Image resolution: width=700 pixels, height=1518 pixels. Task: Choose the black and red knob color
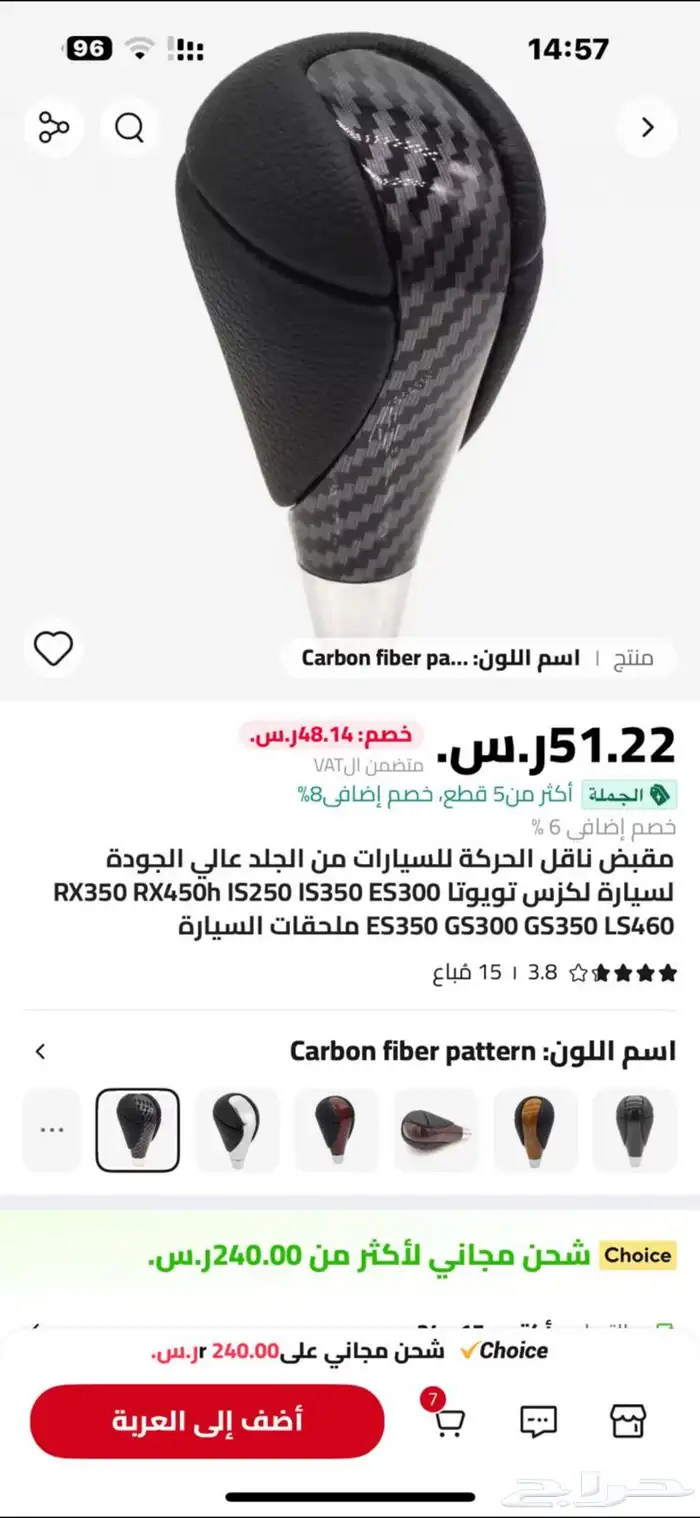click(336, 1130)
